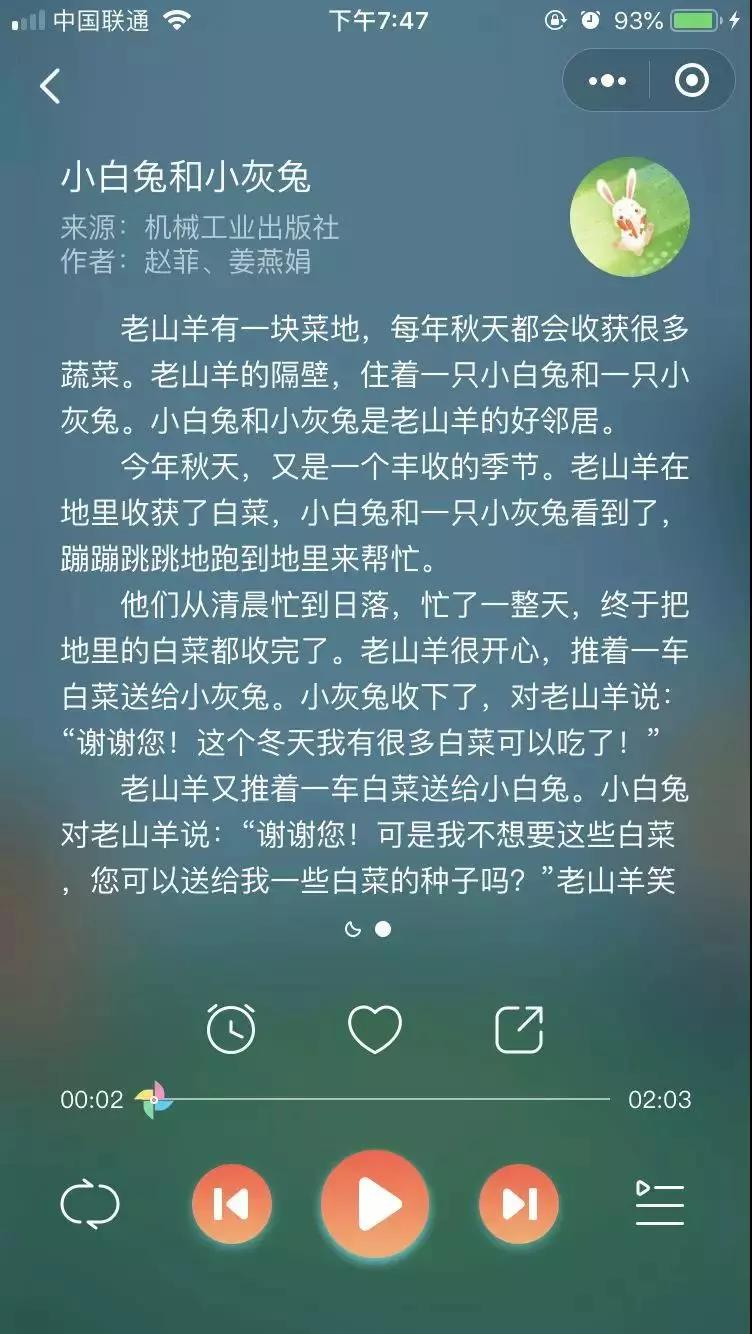Toggle the loop playback mode
The image size is (752, 1334).
coord(90,1204)
